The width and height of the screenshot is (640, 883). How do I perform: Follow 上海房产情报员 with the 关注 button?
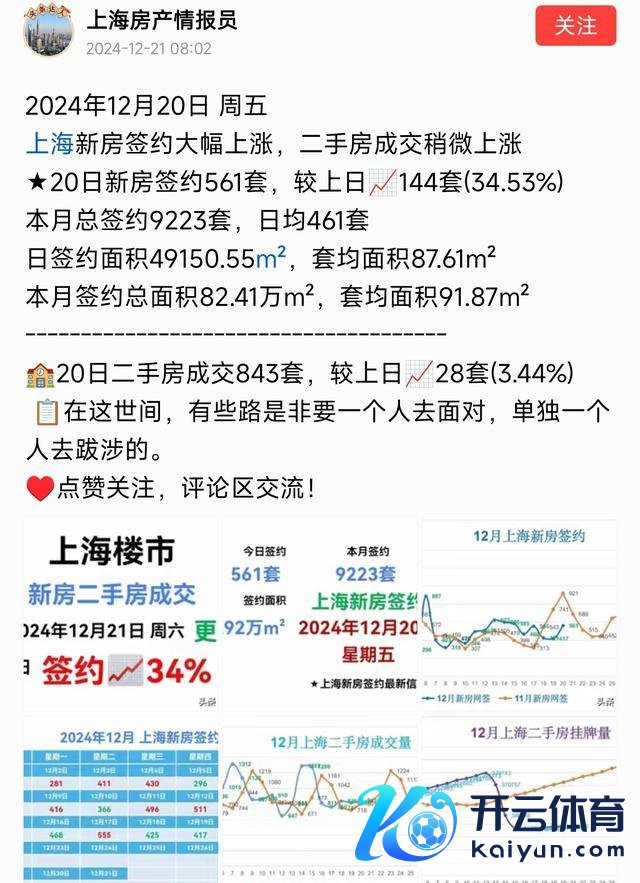tap(576, 26)
